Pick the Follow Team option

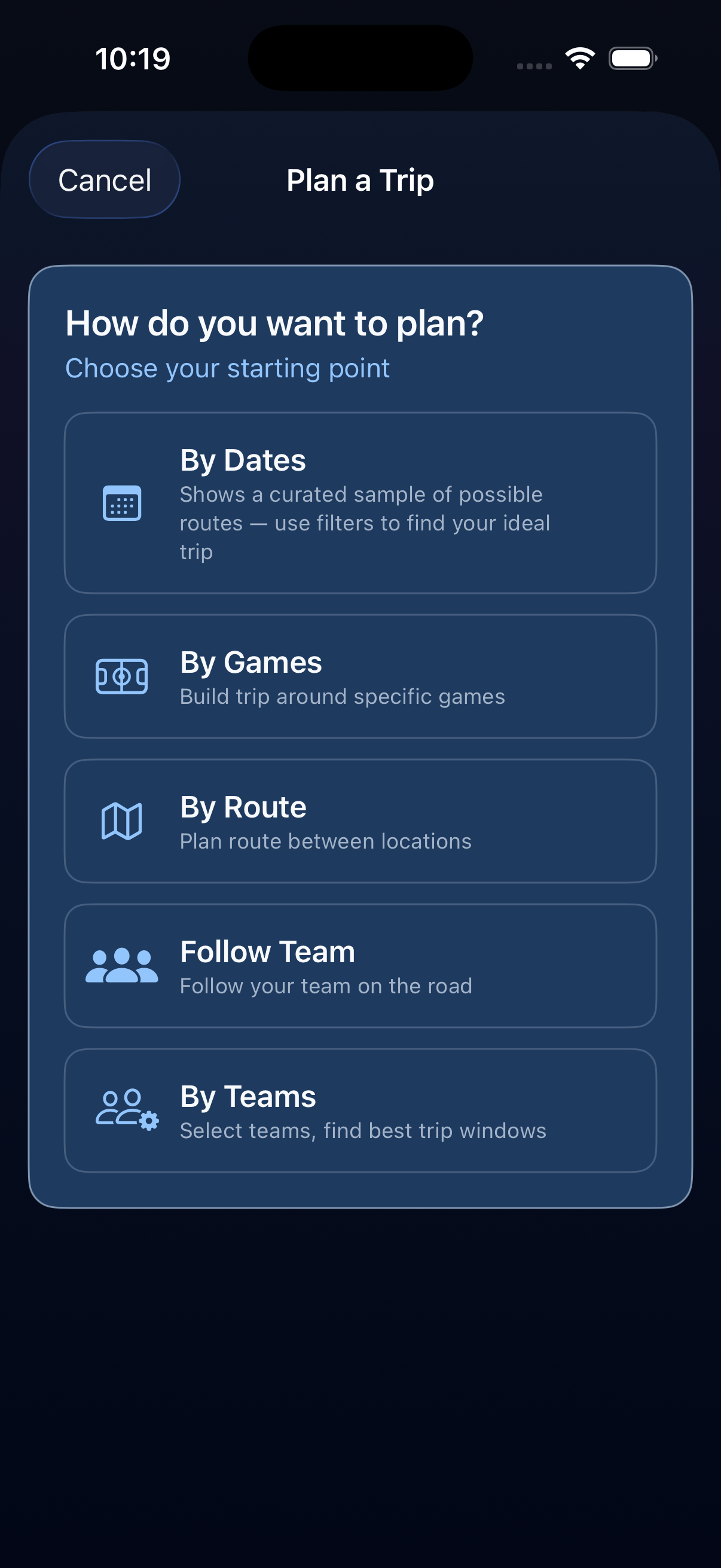pos(360,966)
